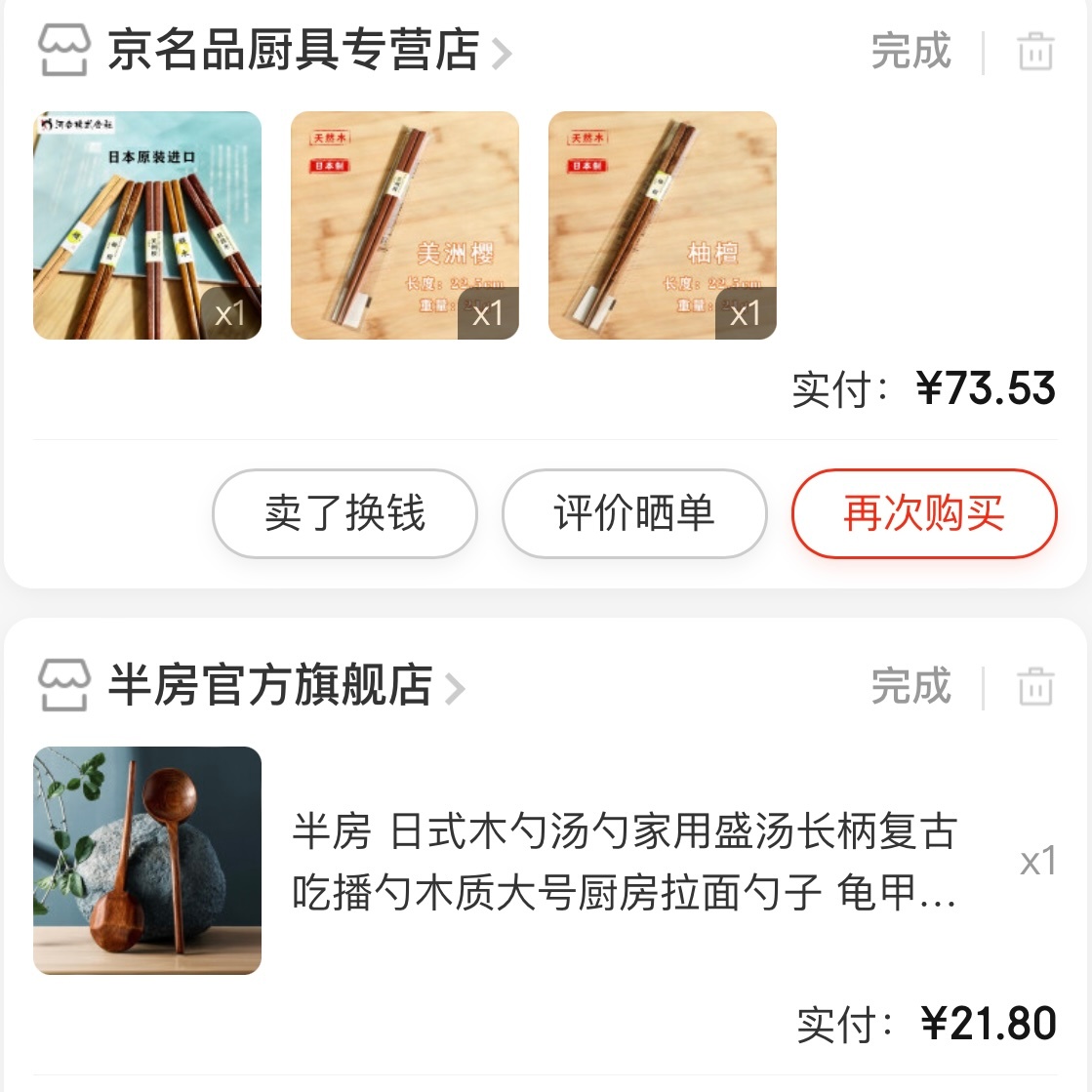
Task: Open the 京名品厨具专营店 store page
Action: pyautogui.click(x=293, y=51)
